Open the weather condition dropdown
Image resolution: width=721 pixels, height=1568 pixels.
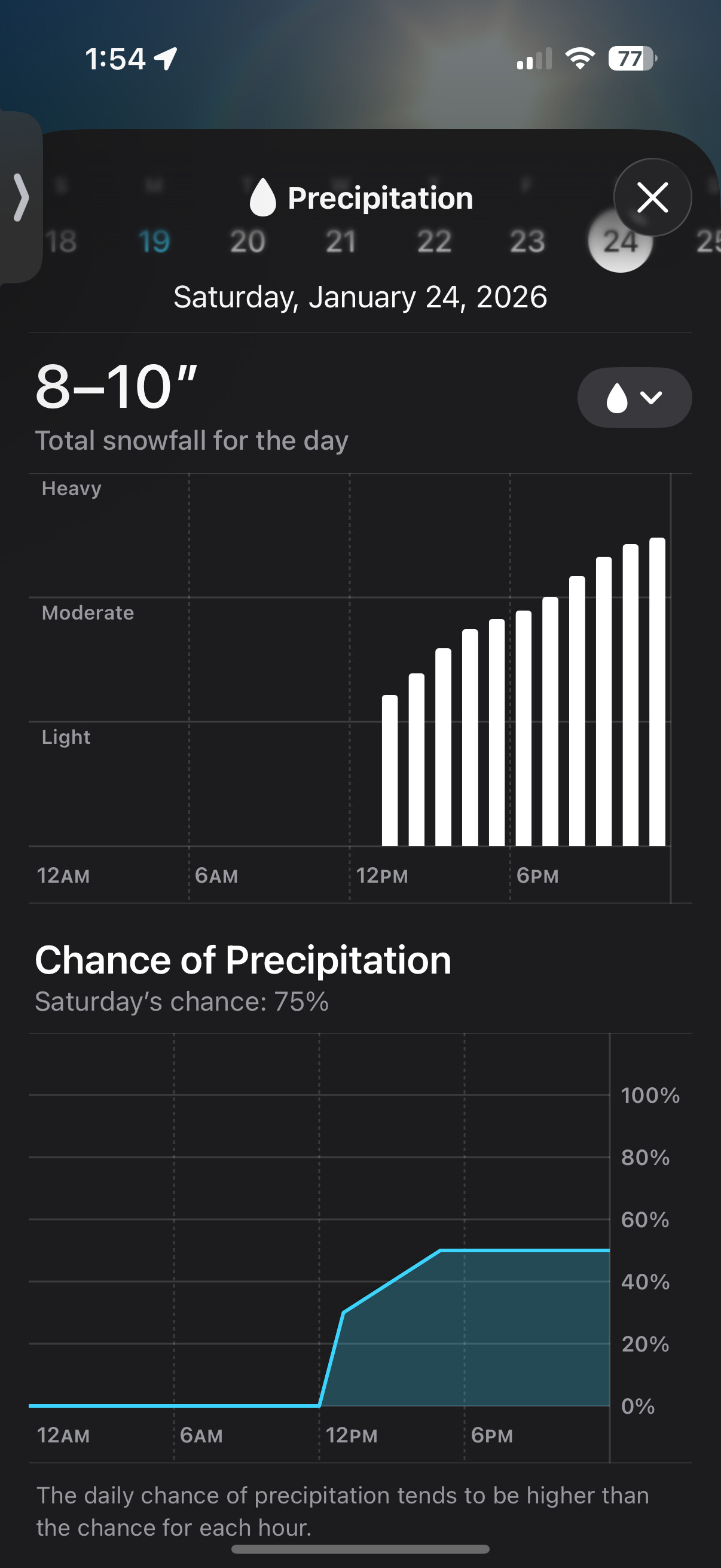(634, 398)
